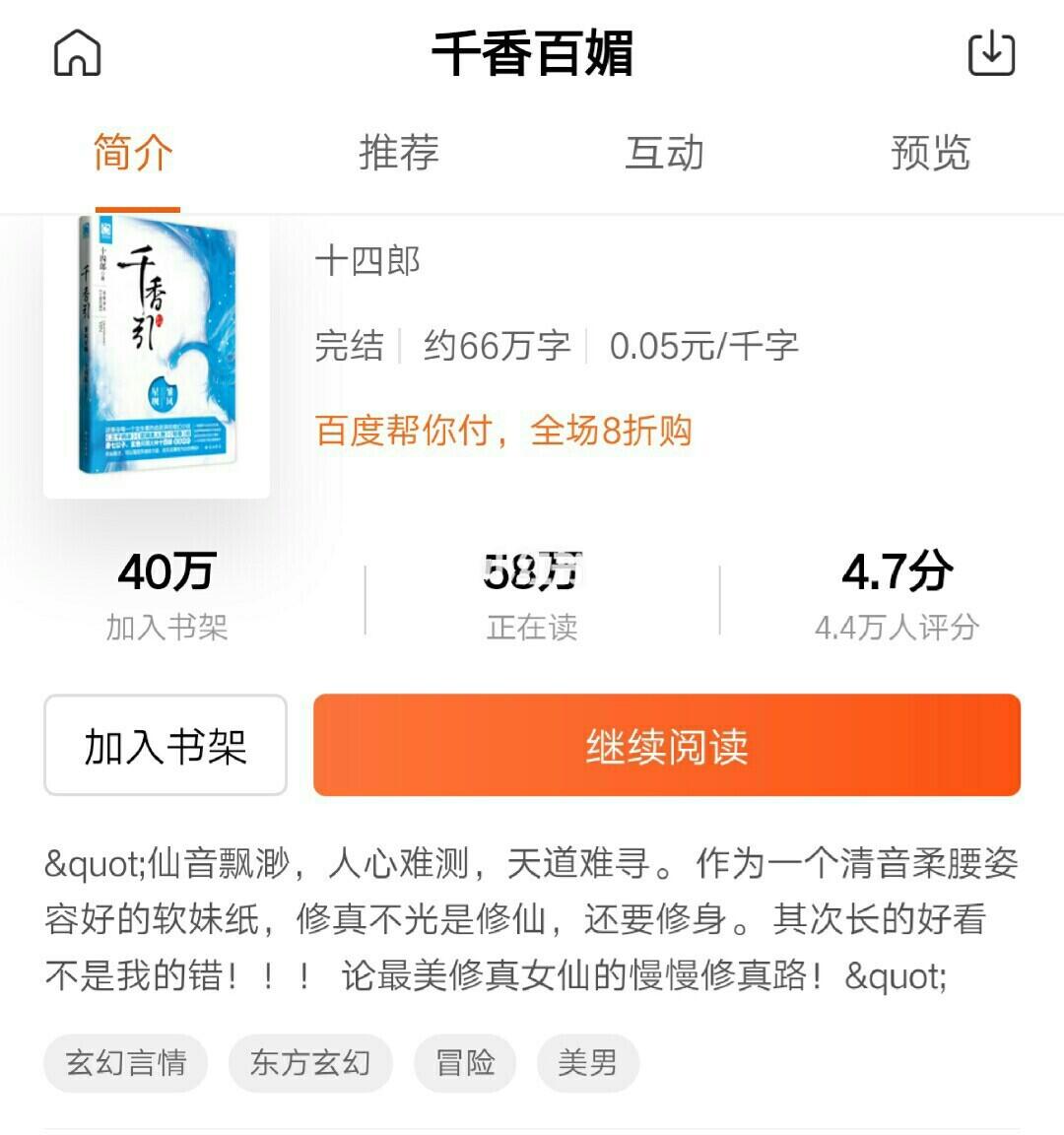Image resolution: width=1064 pixels, height=1135 pixels.
Task: Select the 预览 tab
Action: click(x=930, y=153)
